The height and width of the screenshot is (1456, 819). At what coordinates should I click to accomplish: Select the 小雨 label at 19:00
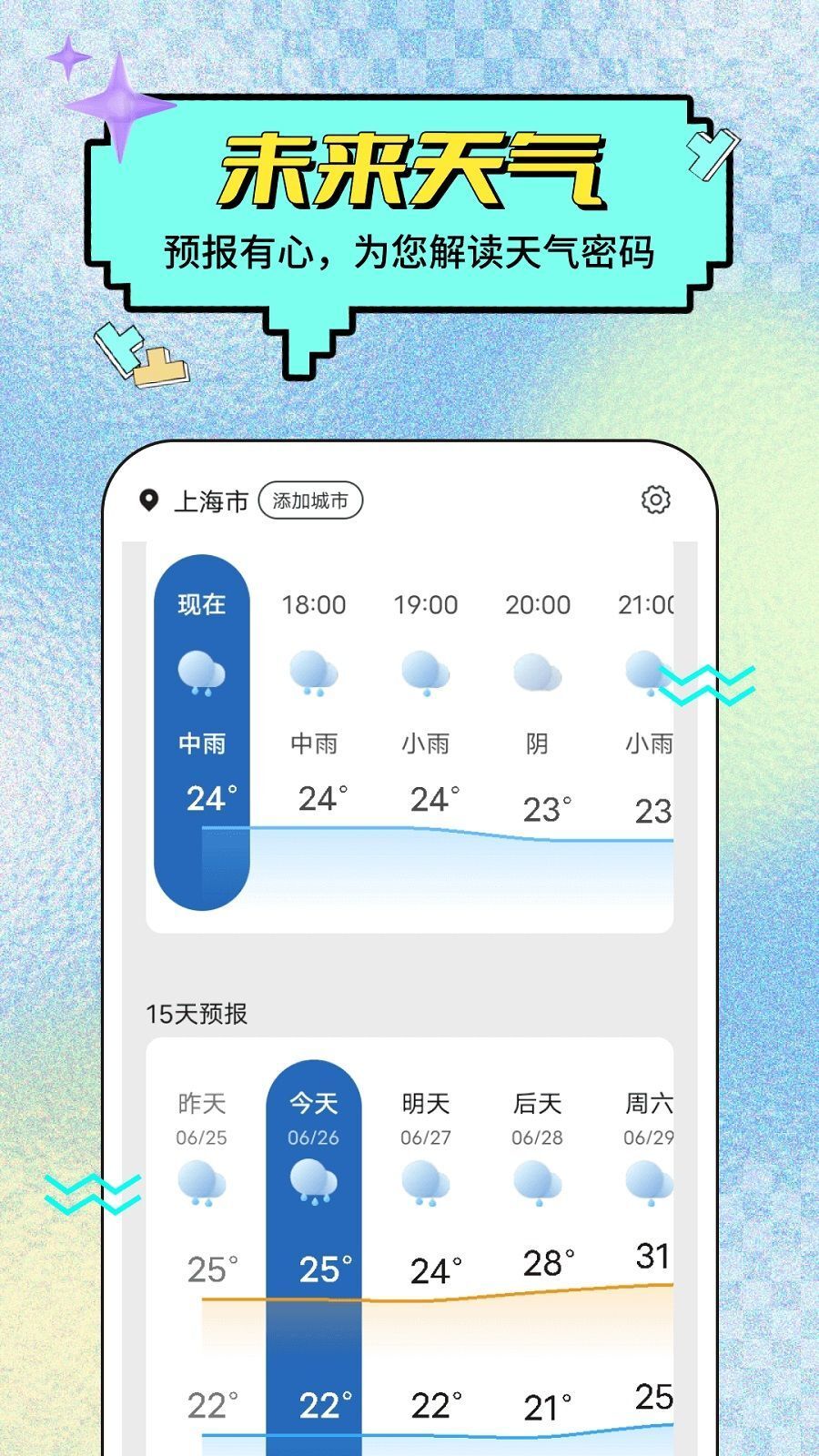425,742
